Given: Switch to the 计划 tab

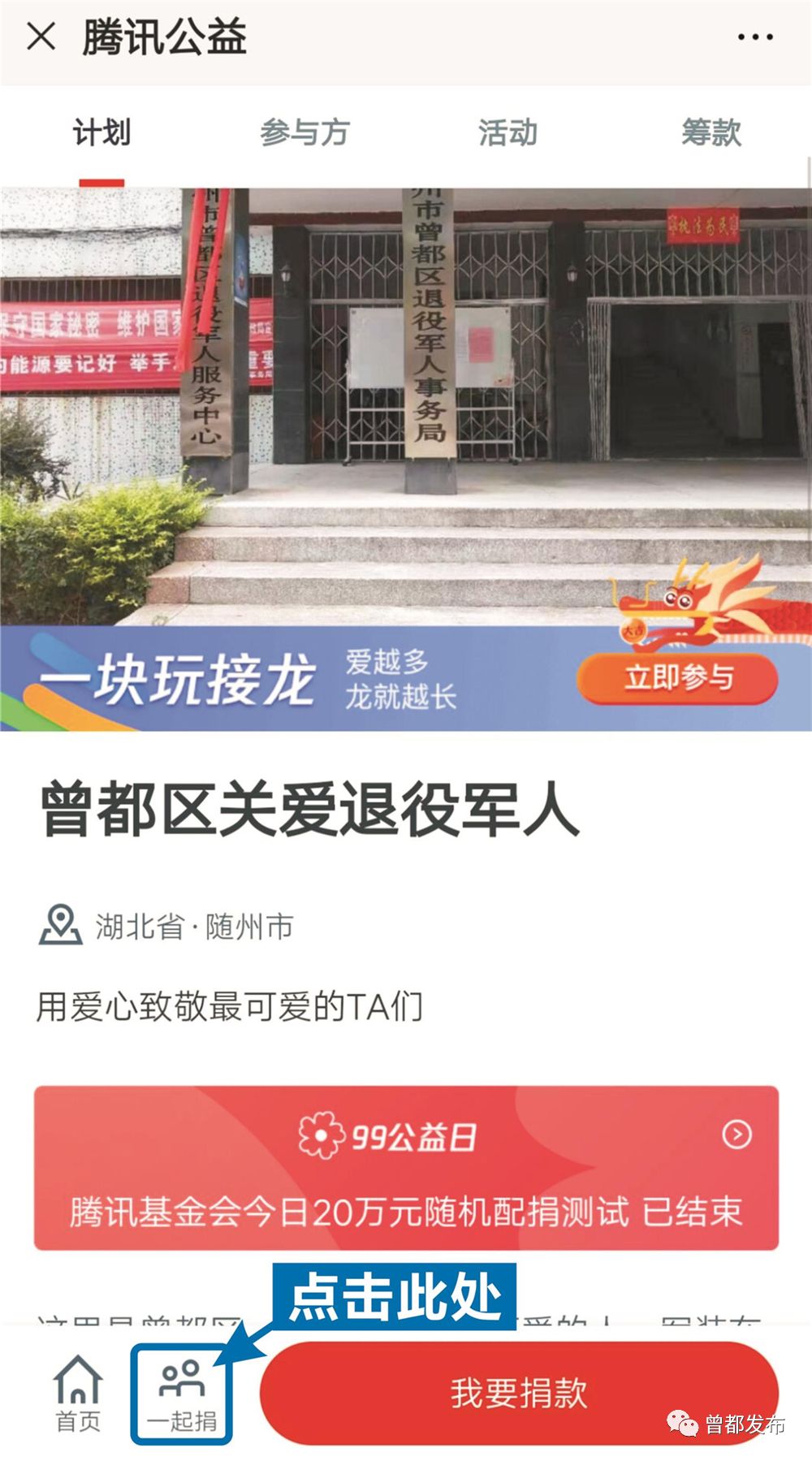Looking at the screenshot, I should point(101,133).
